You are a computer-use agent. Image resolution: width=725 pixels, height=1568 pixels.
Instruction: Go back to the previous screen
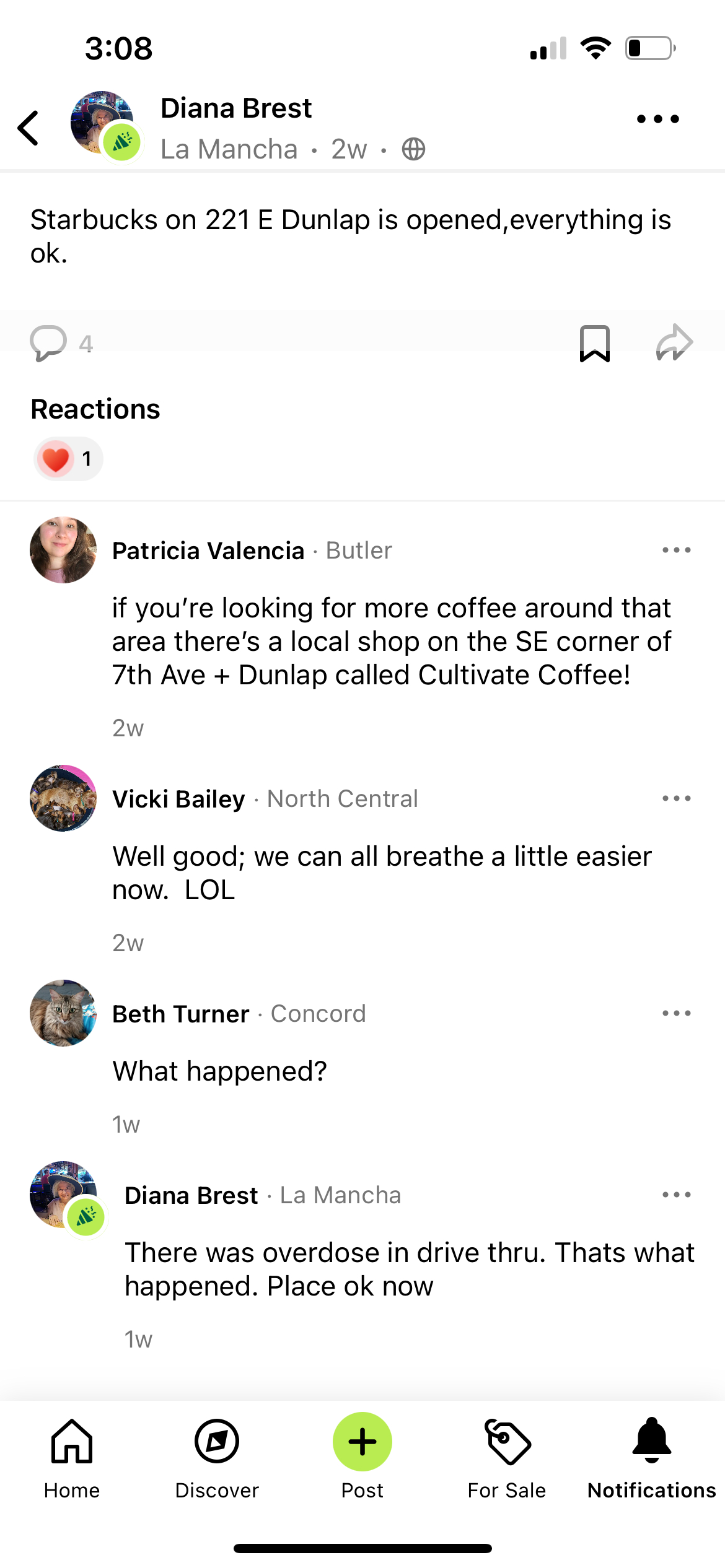point(29,128)
